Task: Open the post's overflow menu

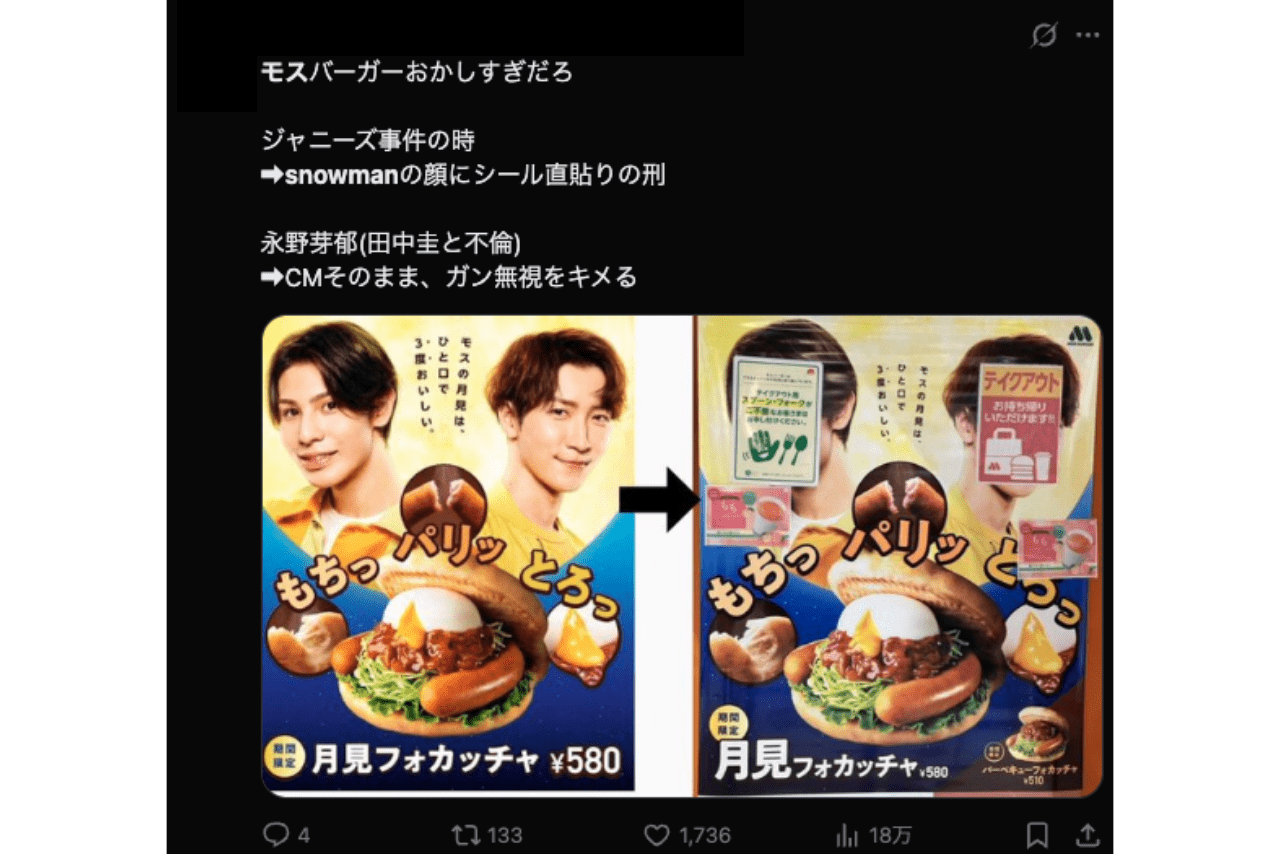Action: [x=1087, y=36]
